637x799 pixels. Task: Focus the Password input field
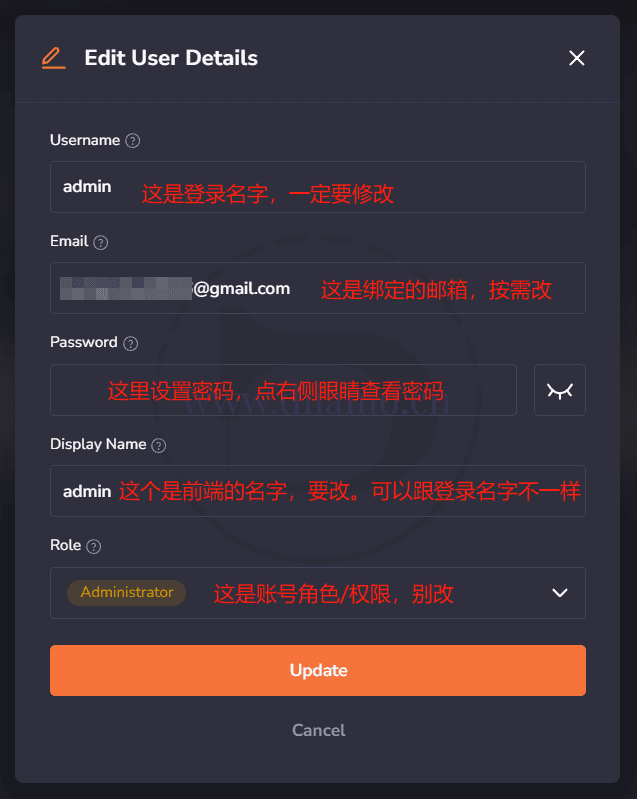click(x=283, y=390)
